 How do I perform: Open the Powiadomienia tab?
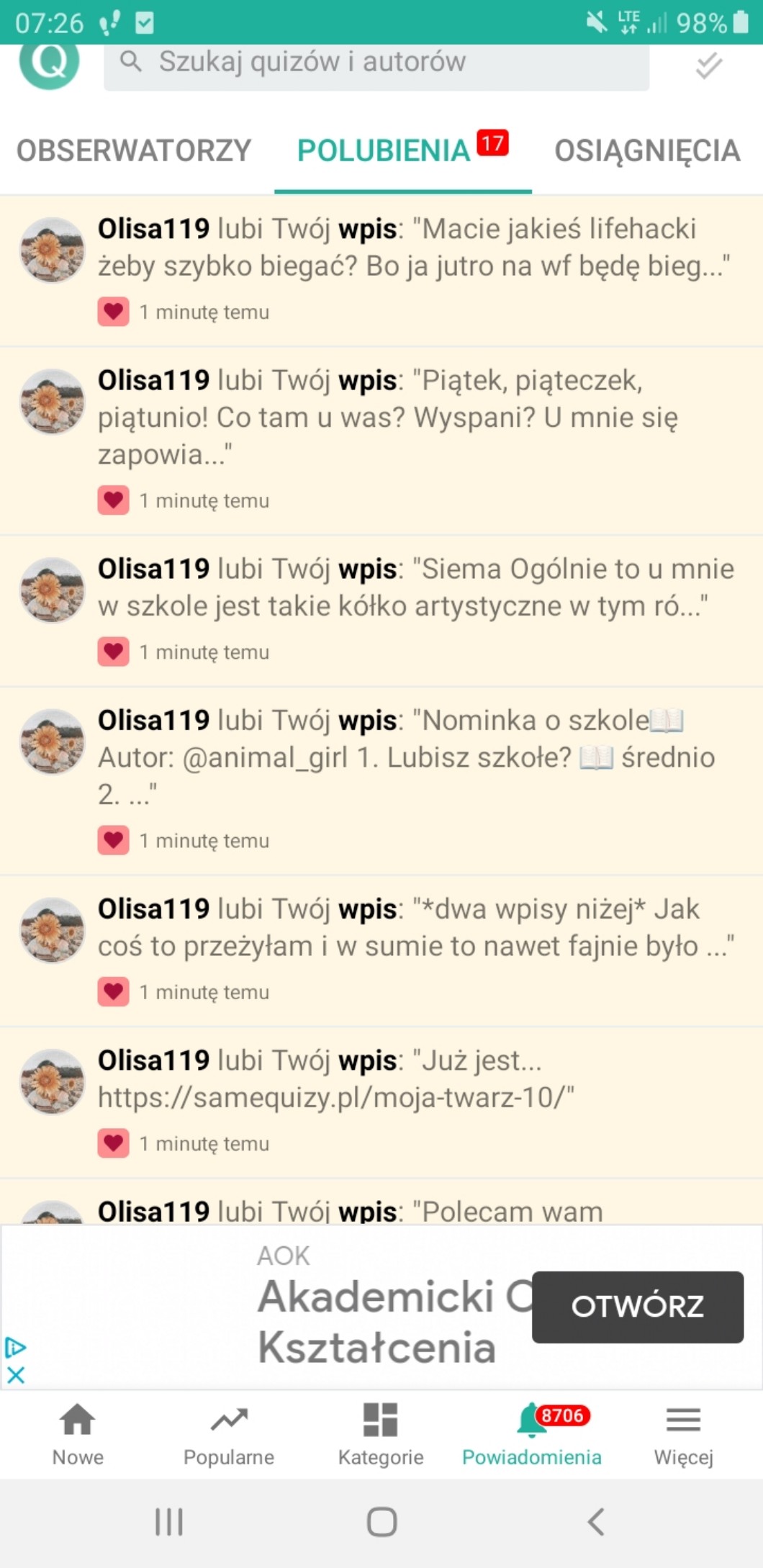pos(532,1434)
